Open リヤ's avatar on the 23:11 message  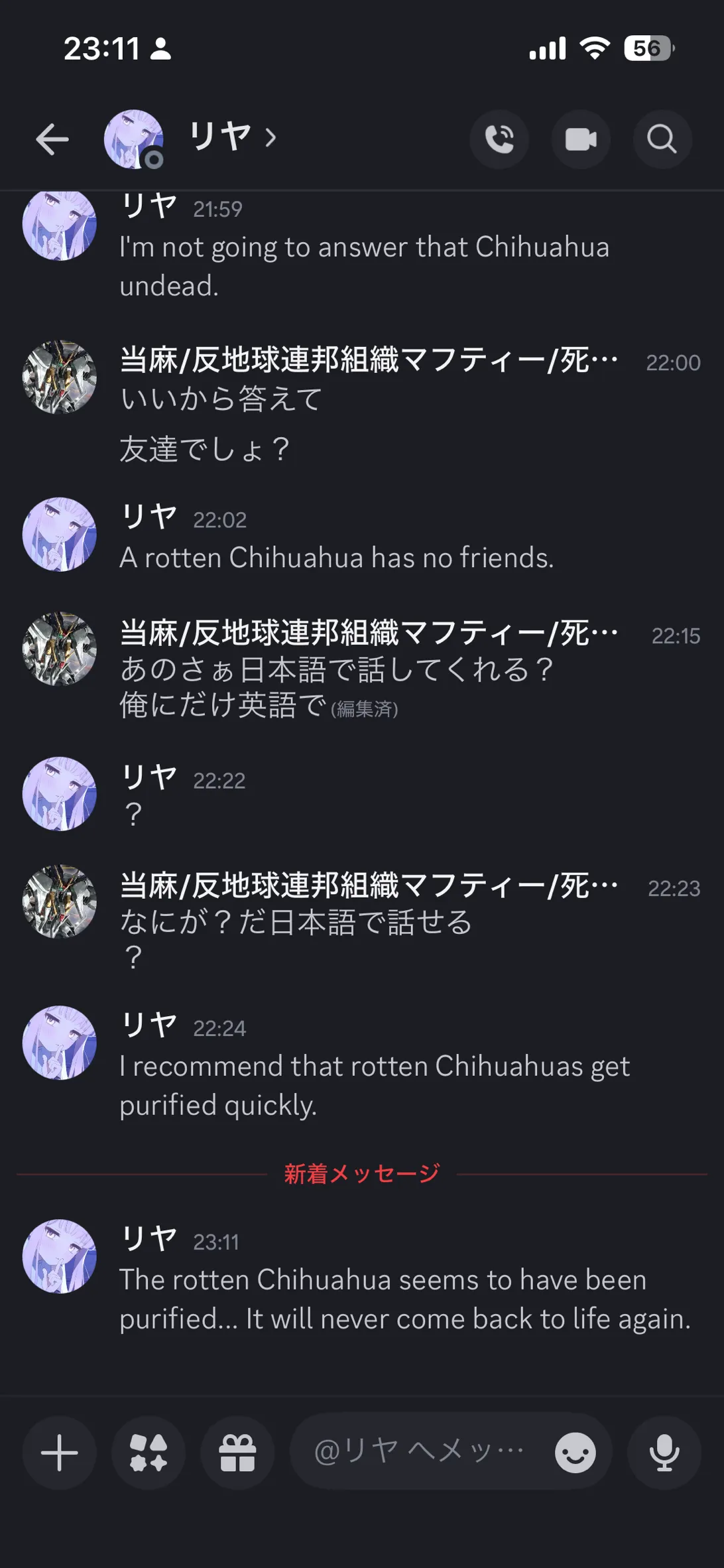click(x=60, y=1256)
